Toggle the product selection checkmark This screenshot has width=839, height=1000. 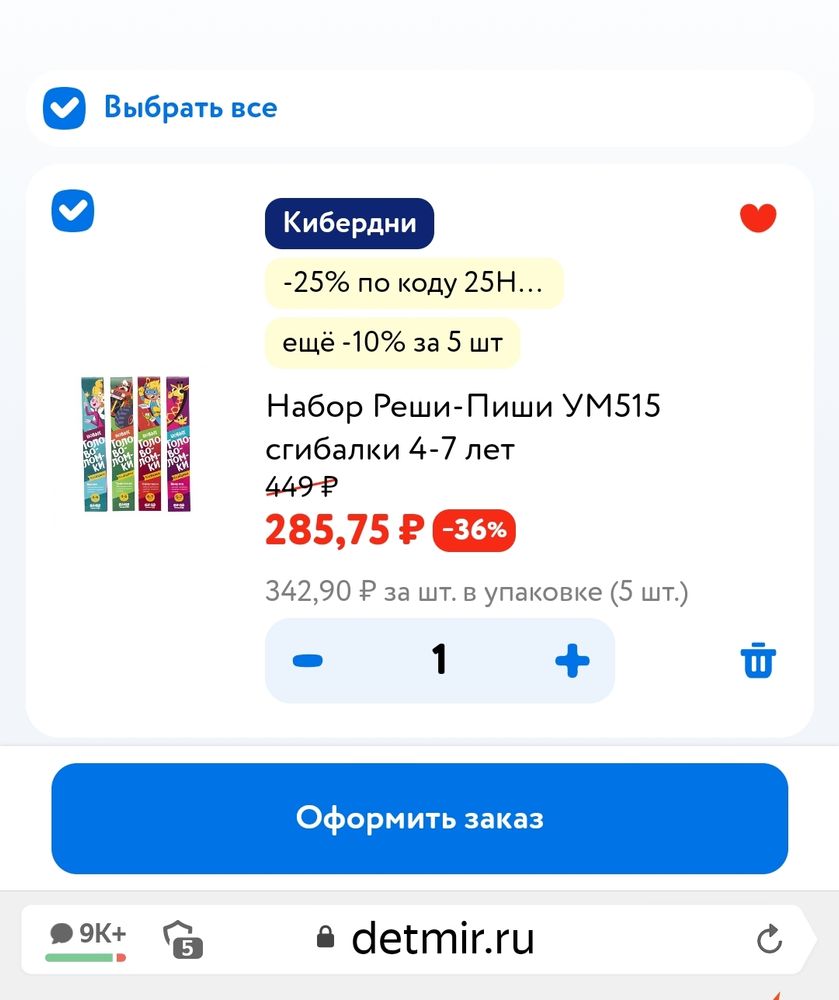click(71, 211)
